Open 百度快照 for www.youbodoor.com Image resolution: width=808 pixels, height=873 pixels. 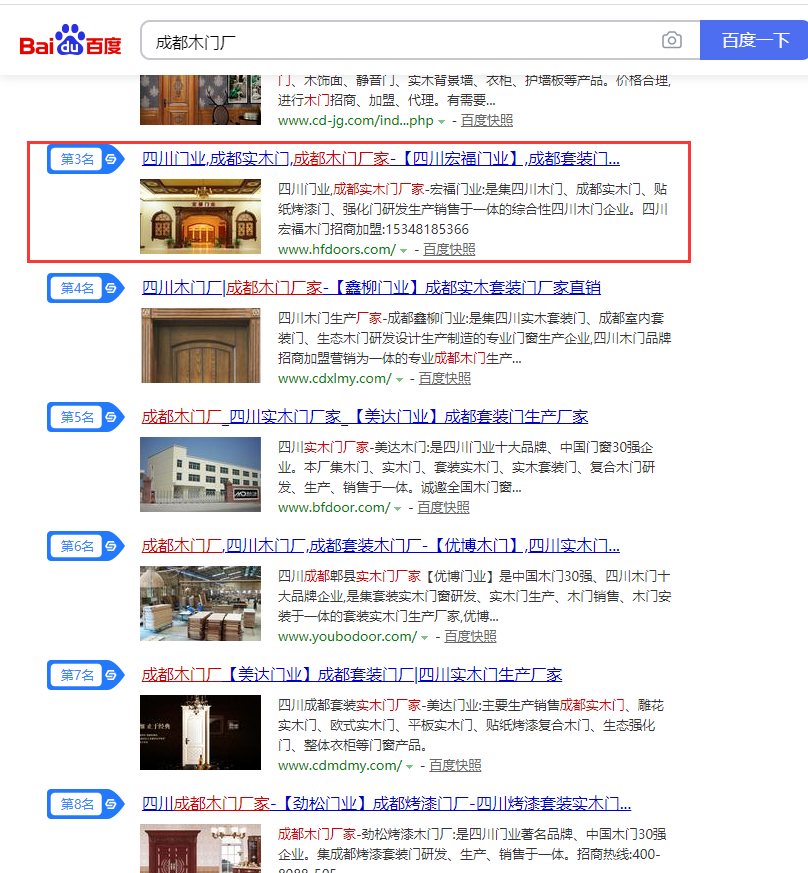click(470, 636)
